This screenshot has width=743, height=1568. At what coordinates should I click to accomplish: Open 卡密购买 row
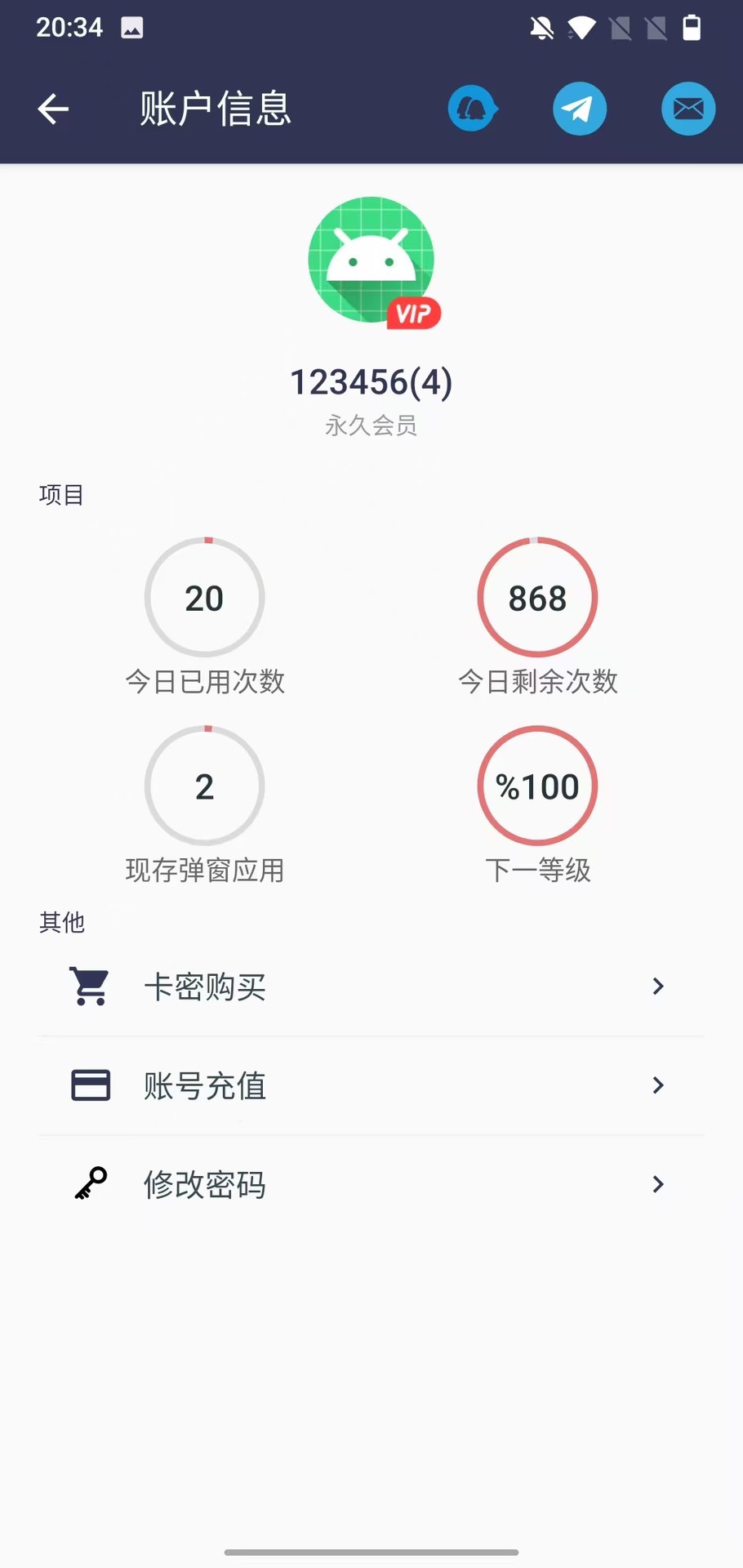click(x=371, y=987)
